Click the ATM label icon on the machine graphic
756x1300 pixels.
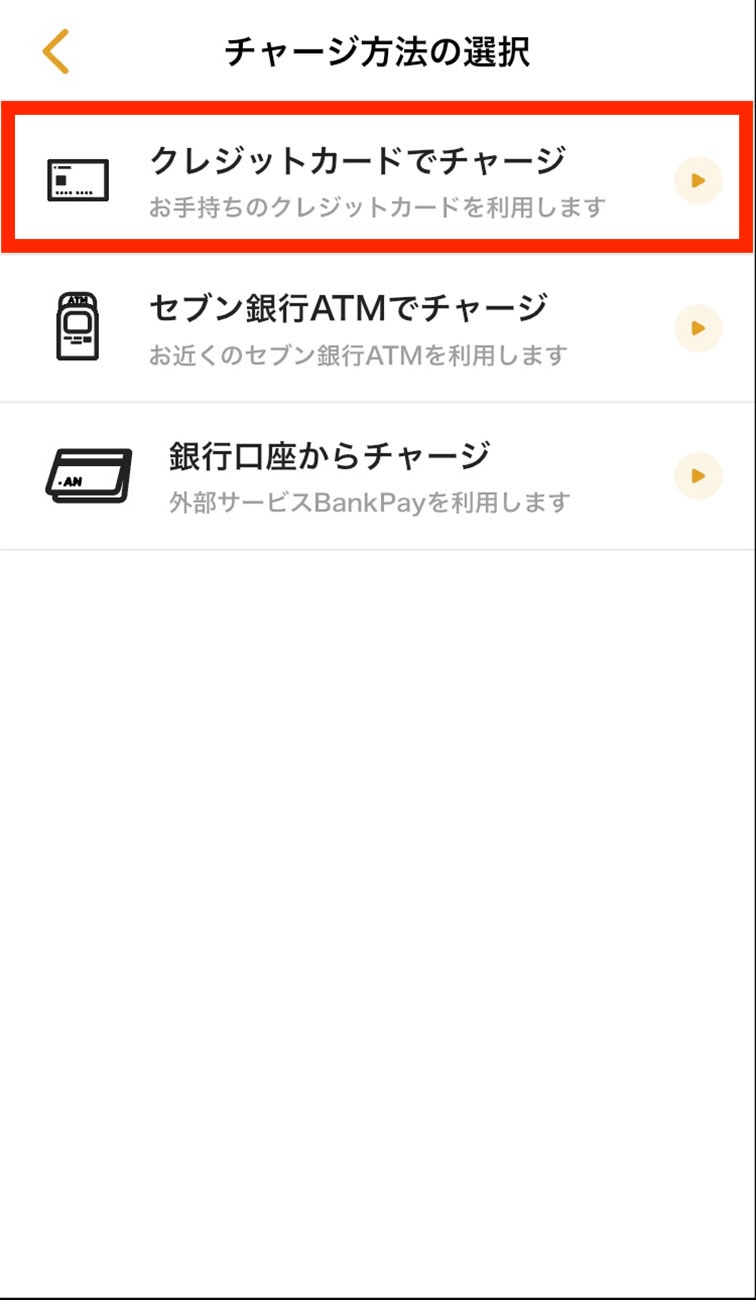78,300
